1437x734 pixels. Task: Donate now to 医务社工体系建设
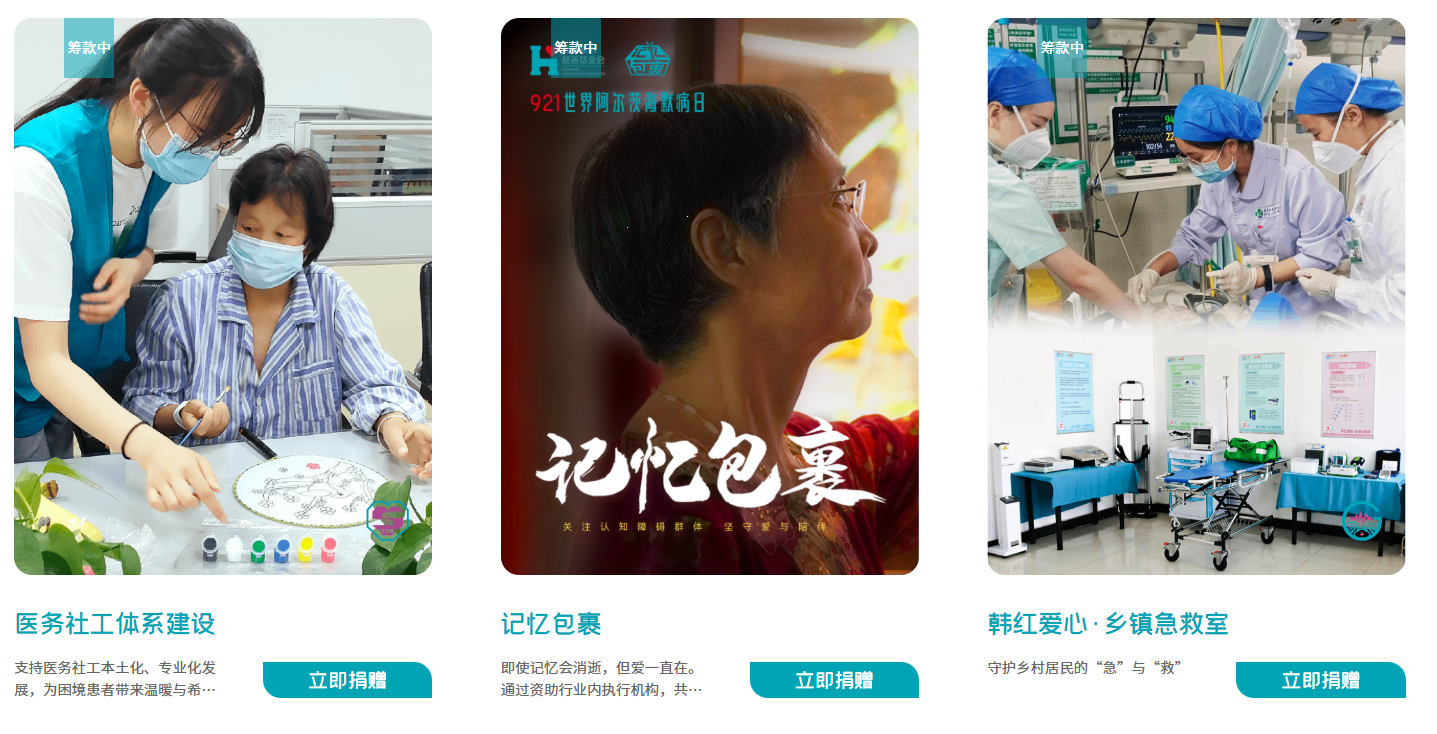coord(347,680)
